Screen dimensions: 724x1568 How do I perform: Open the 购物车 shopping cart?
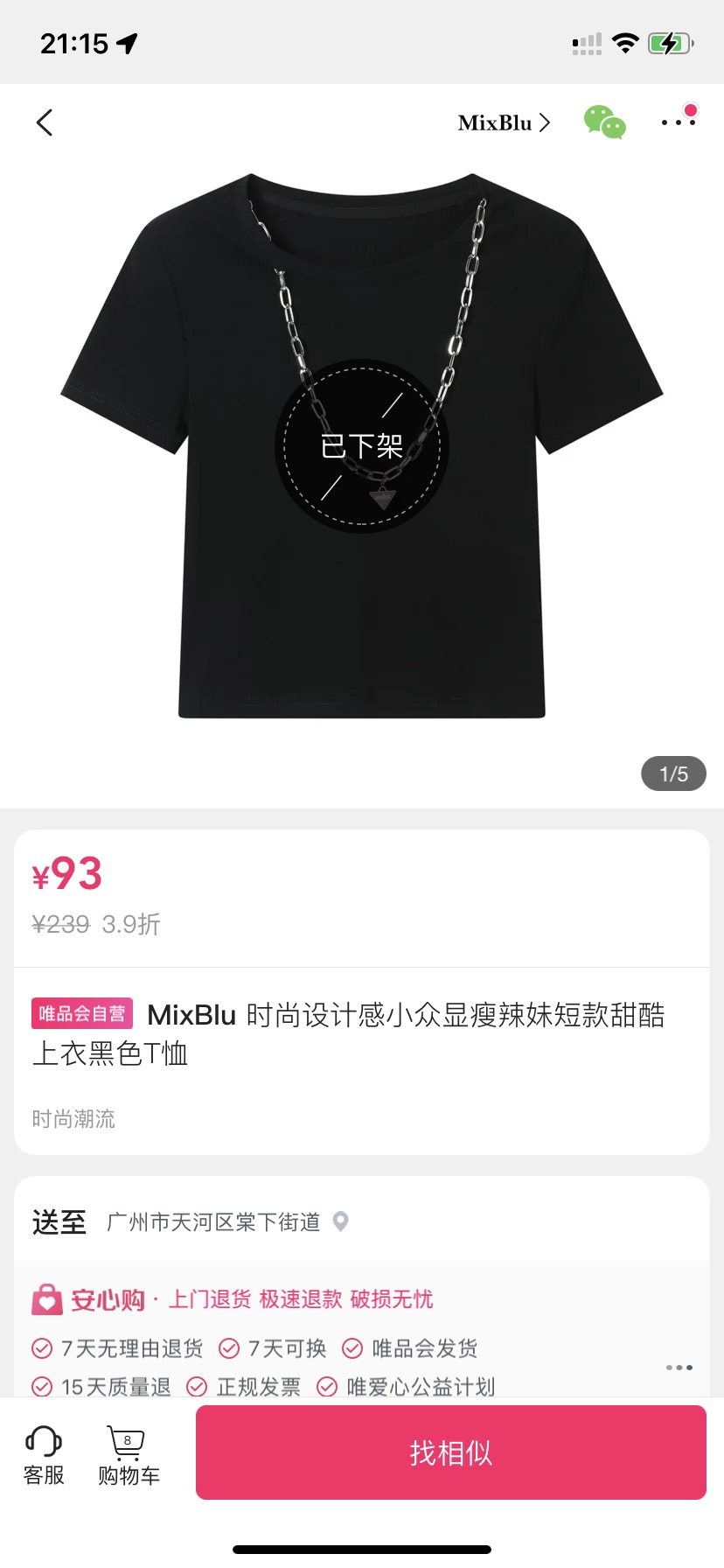point(129,1456)
